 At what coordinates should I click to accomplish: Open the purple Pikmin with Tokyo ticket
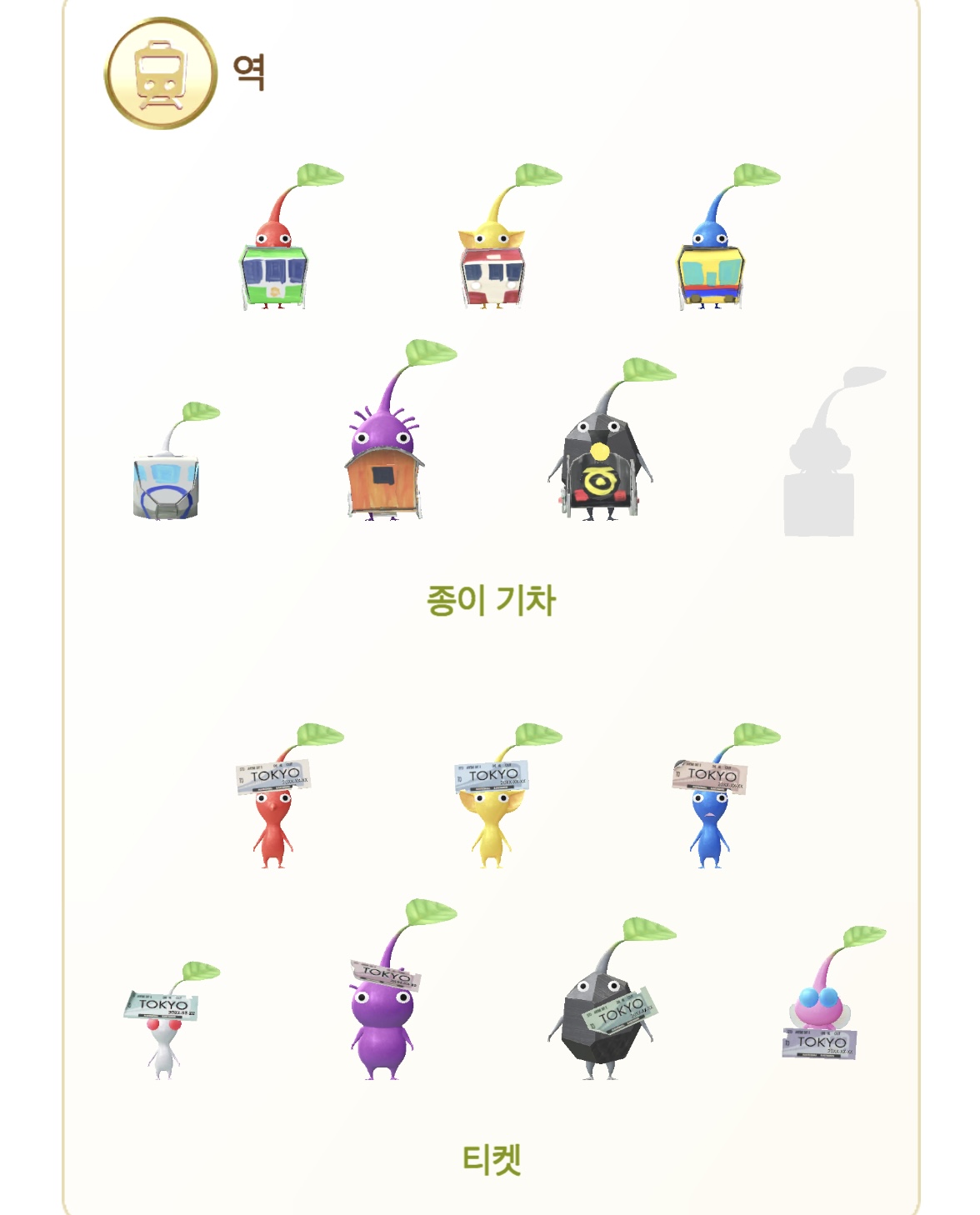[382, 1021]
